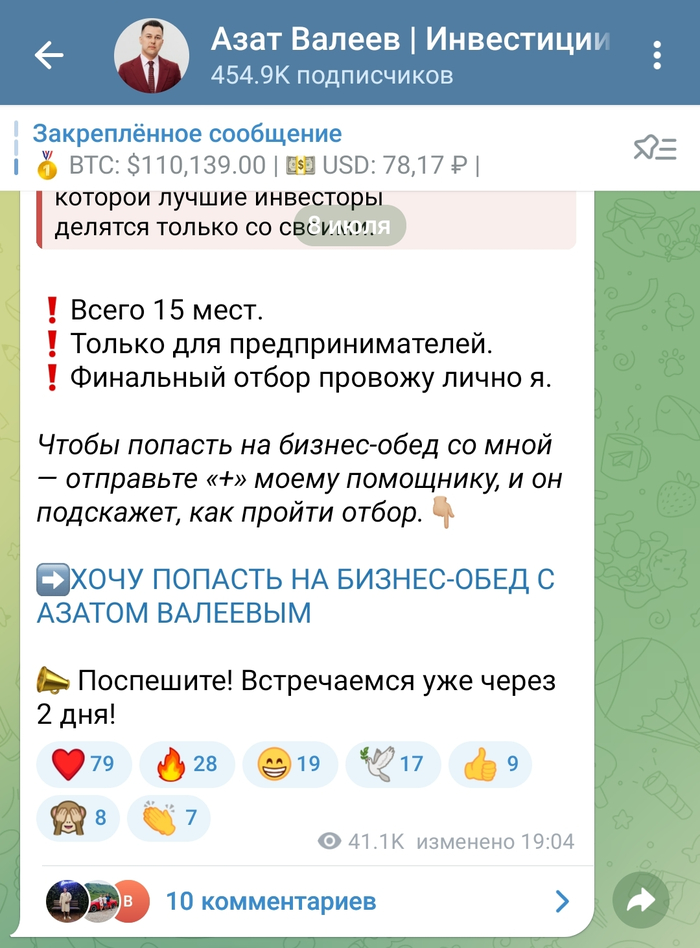Show the pinned messages list icon
The image size is (700, 948).
click(x=655, y=149)
